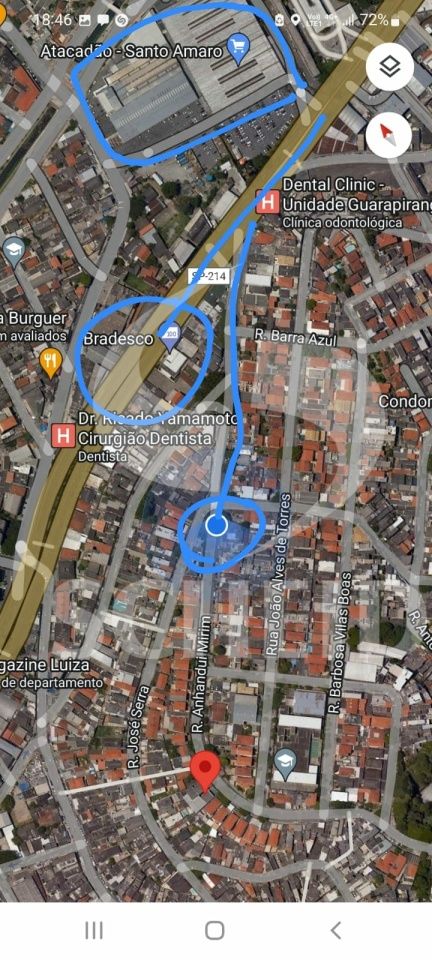Tap the blue current location dot

point(215,525)
